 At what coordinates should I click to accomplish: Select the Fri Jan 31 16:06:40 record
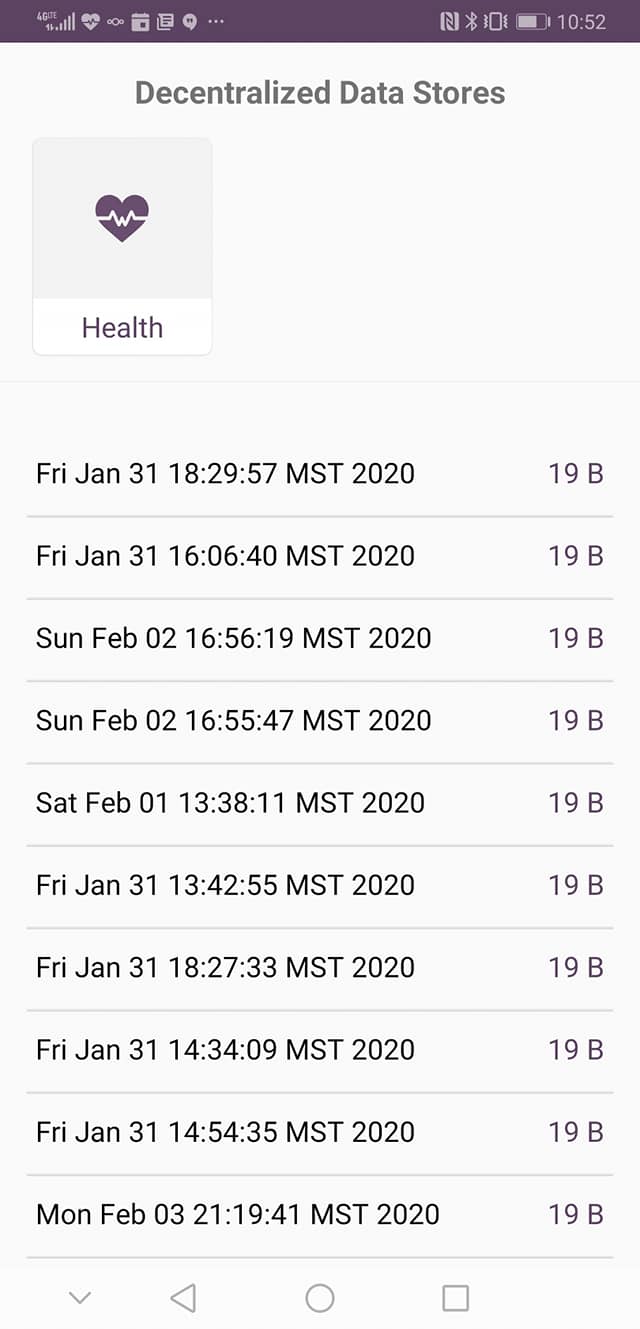coord(320,556)
